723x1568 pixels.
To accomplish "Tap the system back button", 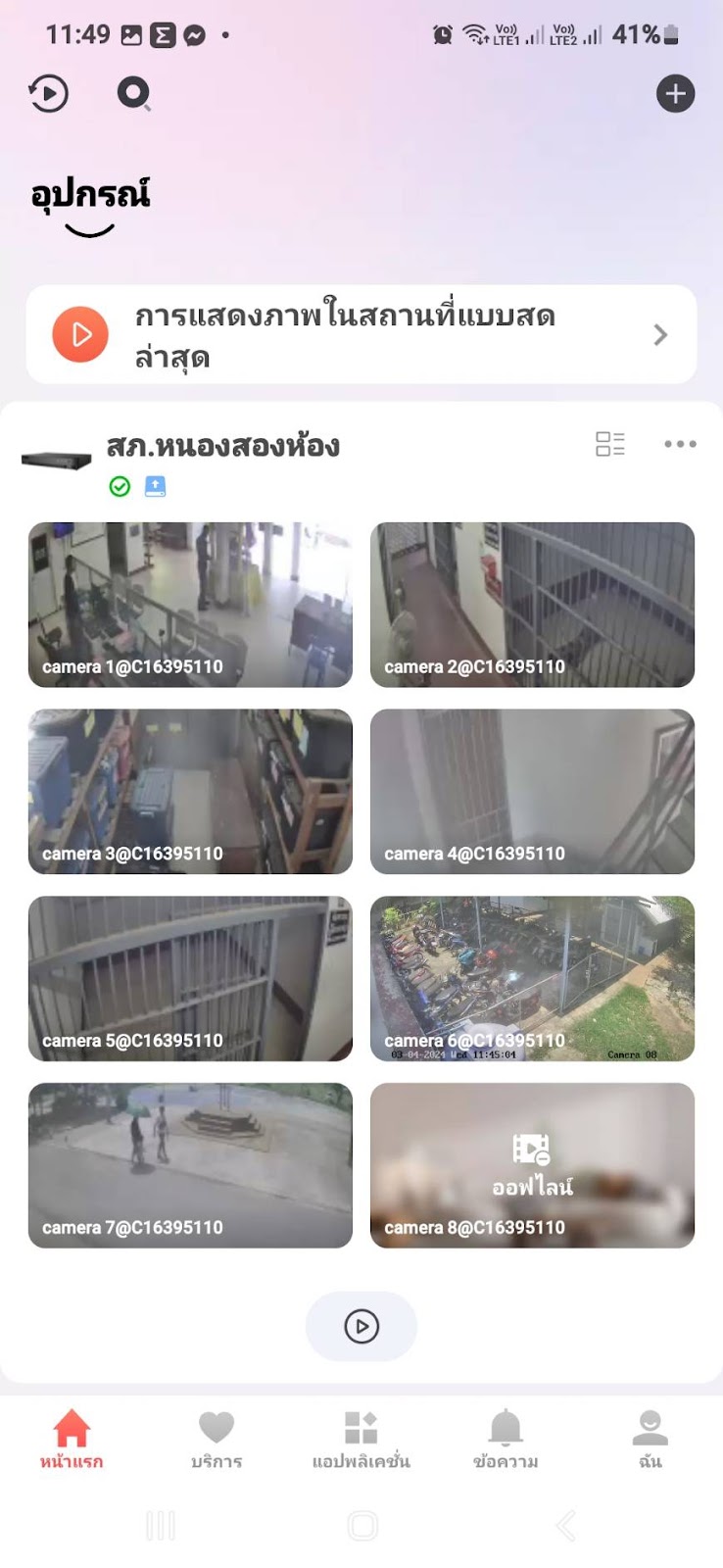I will pyautogui.click(x=565, y=1525).
